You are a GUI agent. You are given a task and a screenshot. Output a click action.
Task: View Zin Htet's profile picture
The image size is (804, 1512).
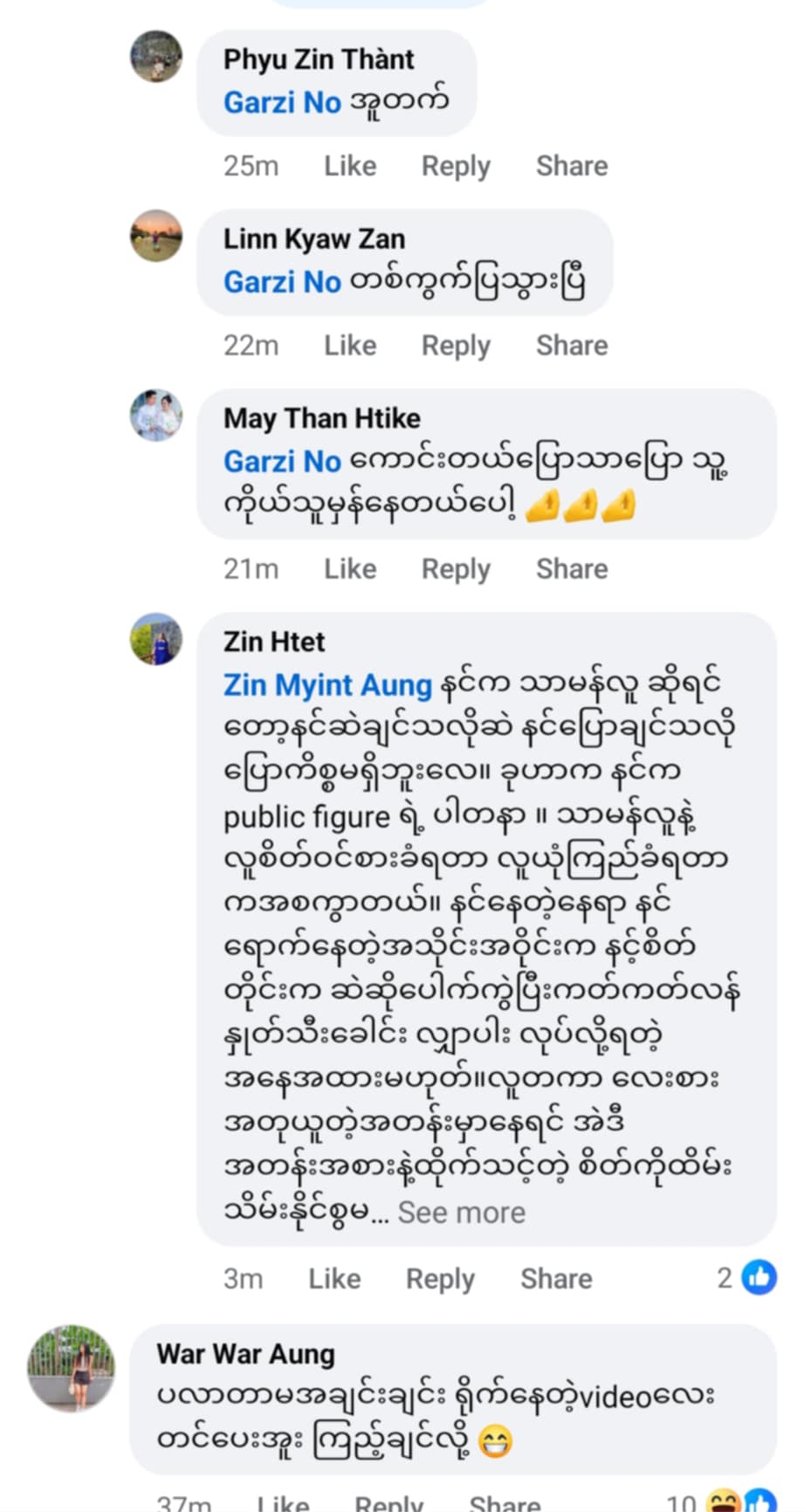156,639
